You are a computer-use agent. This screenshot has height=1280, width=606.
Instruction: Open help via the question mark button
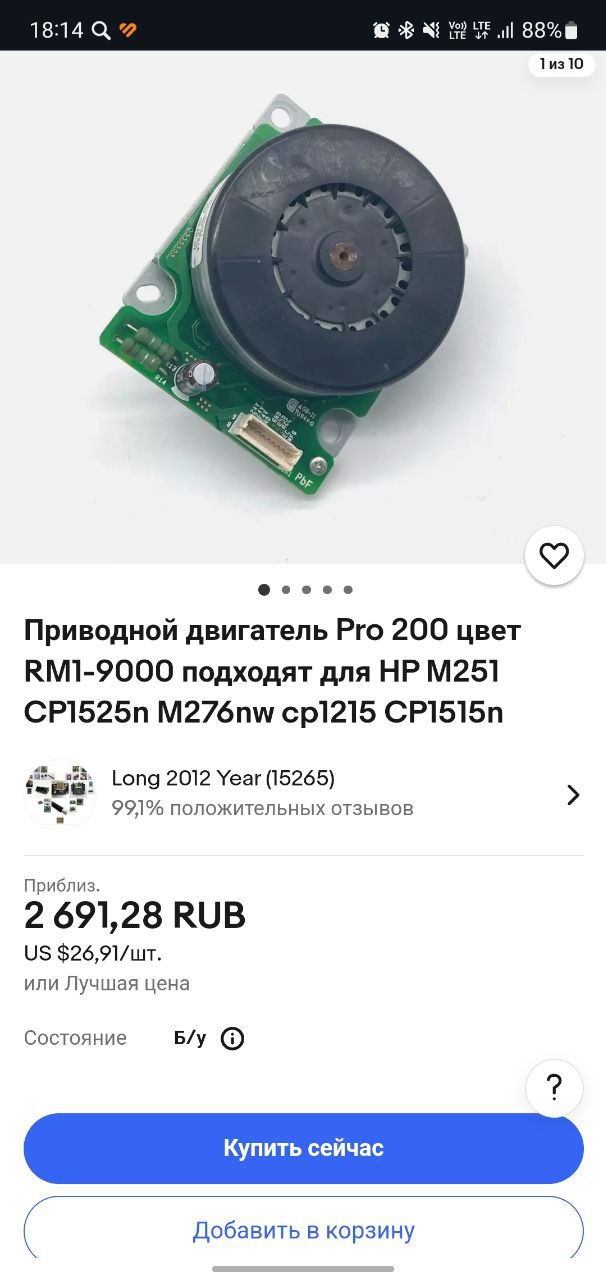554,1088
